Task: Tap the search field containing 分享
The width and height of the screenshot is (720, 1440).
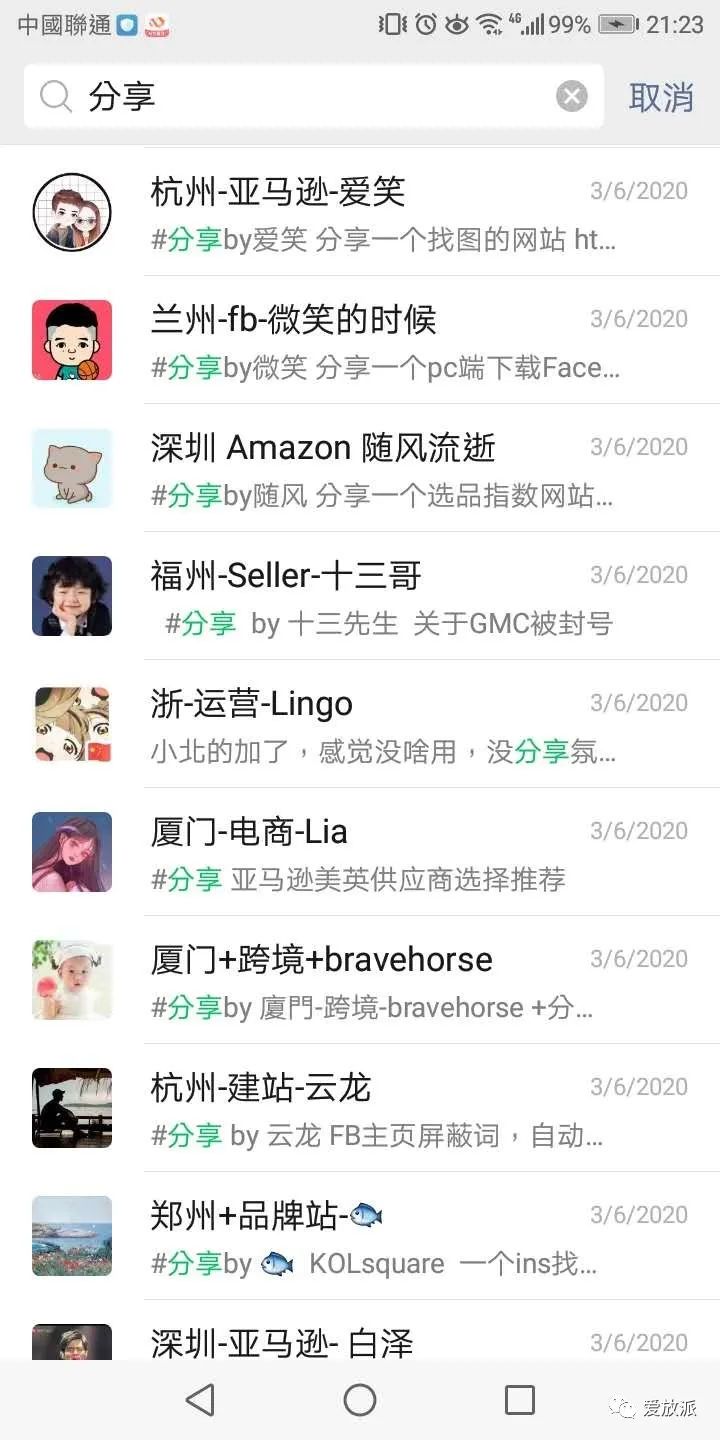Action: 300,97
